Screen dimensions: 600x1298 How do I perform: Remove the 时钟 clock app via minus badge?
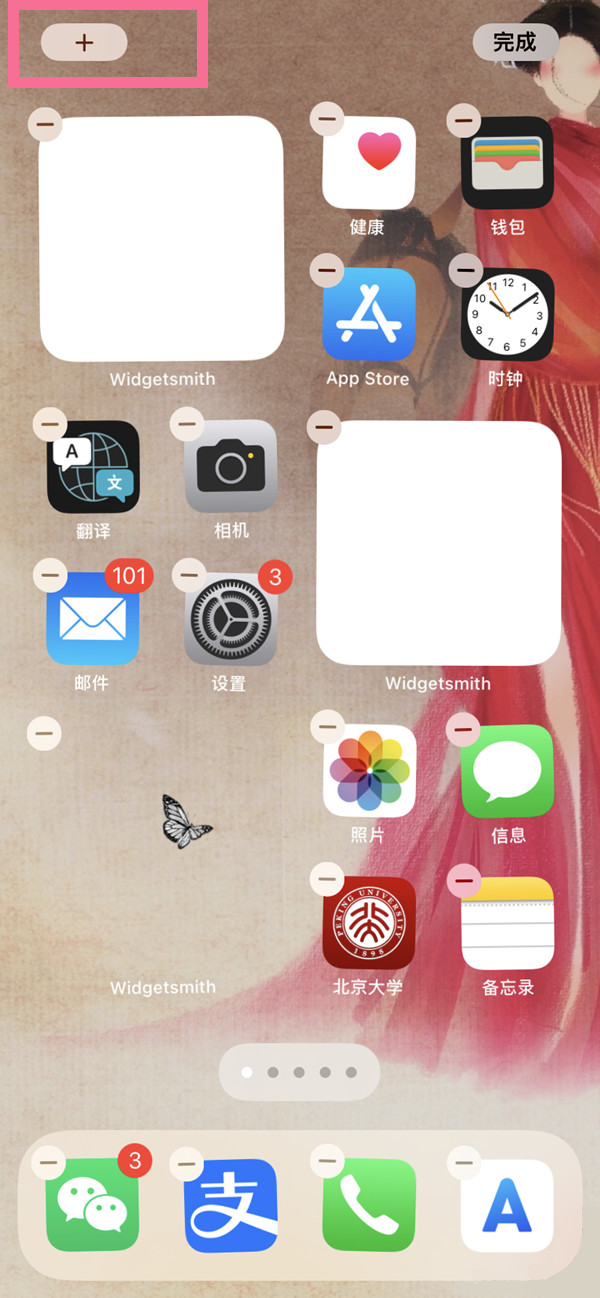coord(466,271)
